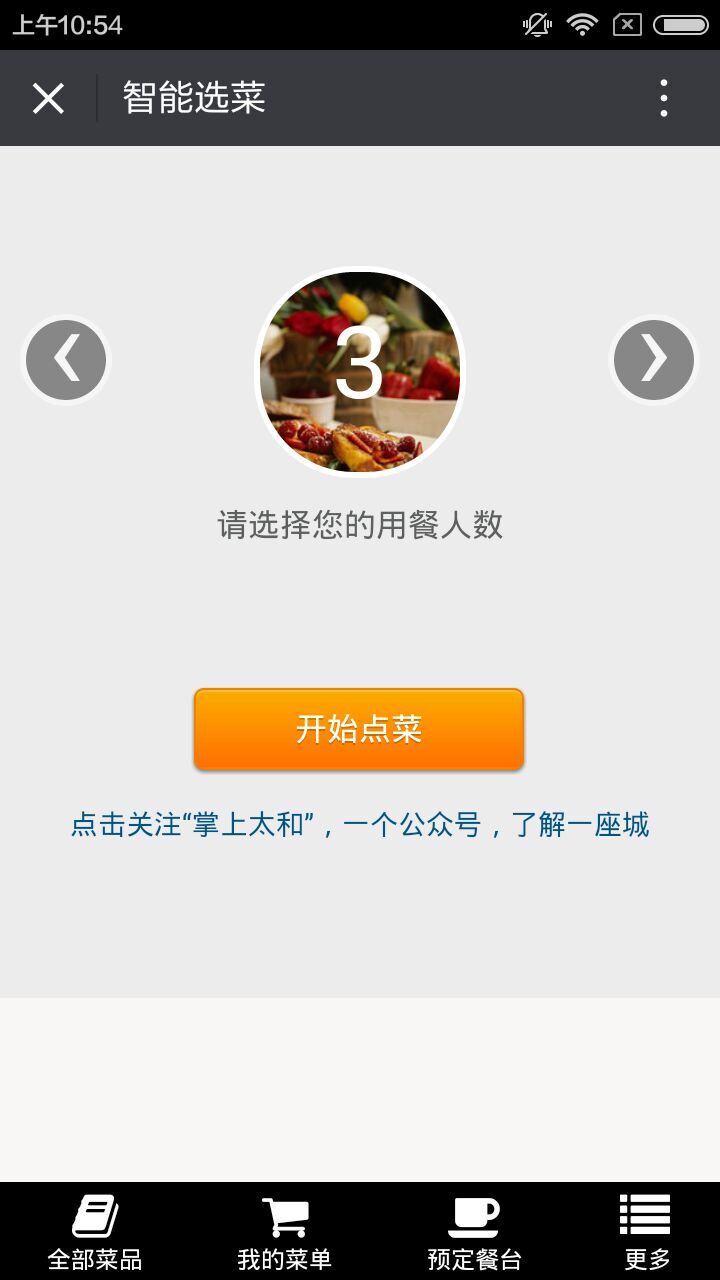Go to 预定餐台 tab
Image resolution: width=720 pixels, height=1280 pixels.
pos(474,1232)
